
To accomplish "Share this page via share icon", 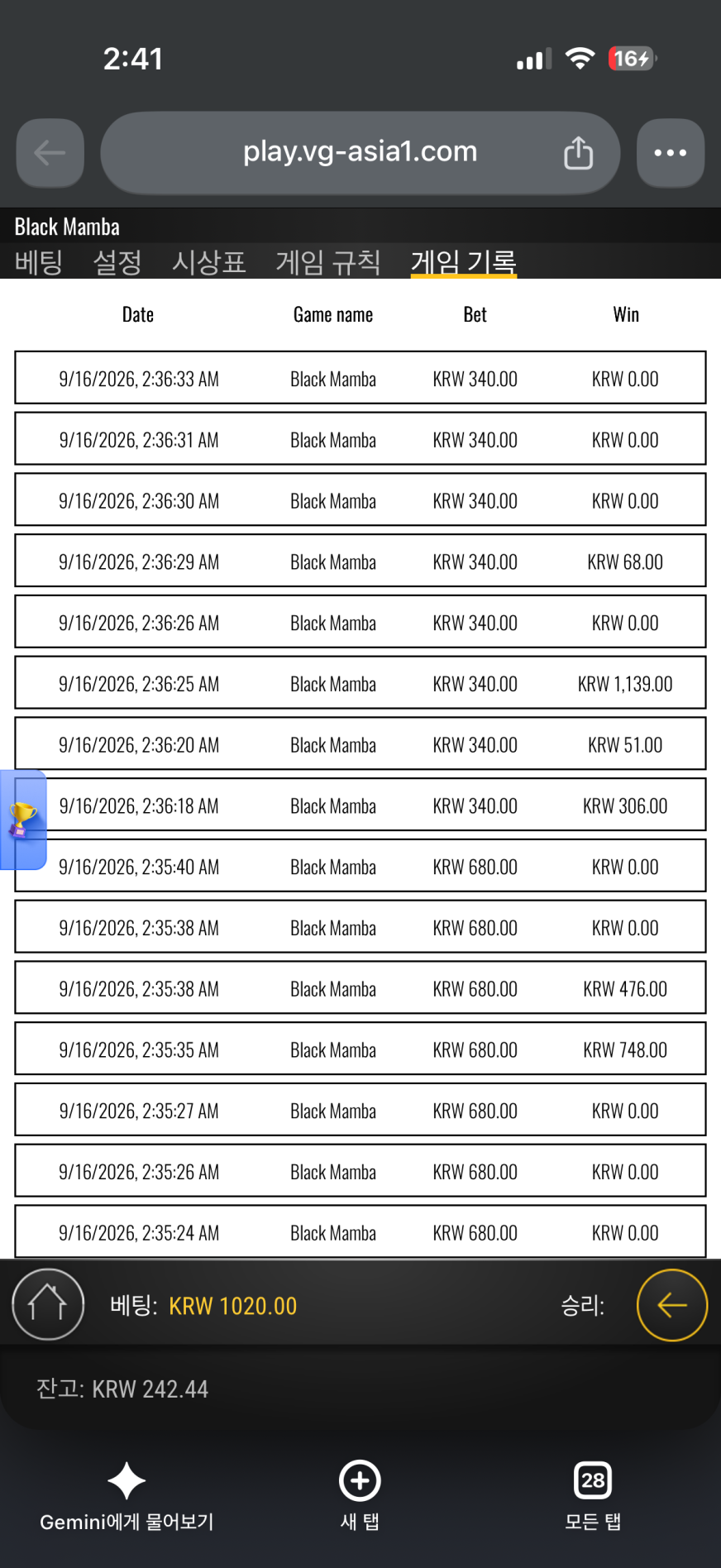I will [x=578, y=153].
